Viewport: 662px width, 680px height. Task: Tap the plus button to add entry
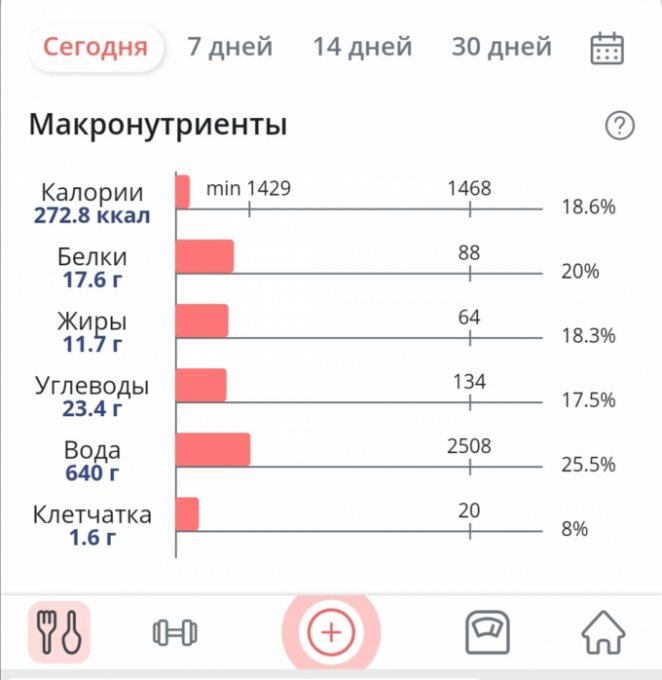click(x=331, y=632)
